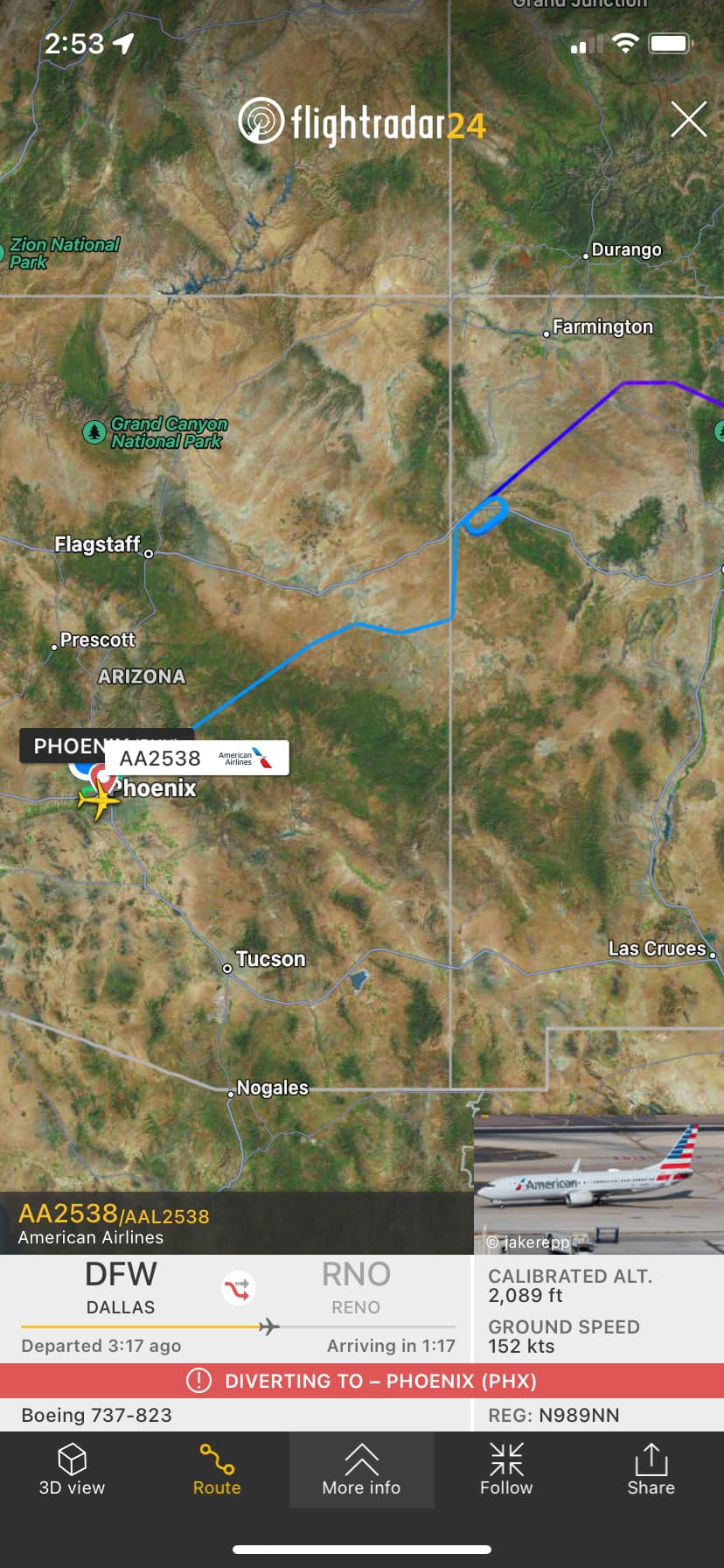Tap the AA2538 flight label on map
The image size is (724, 1568).
coord(197,758)
